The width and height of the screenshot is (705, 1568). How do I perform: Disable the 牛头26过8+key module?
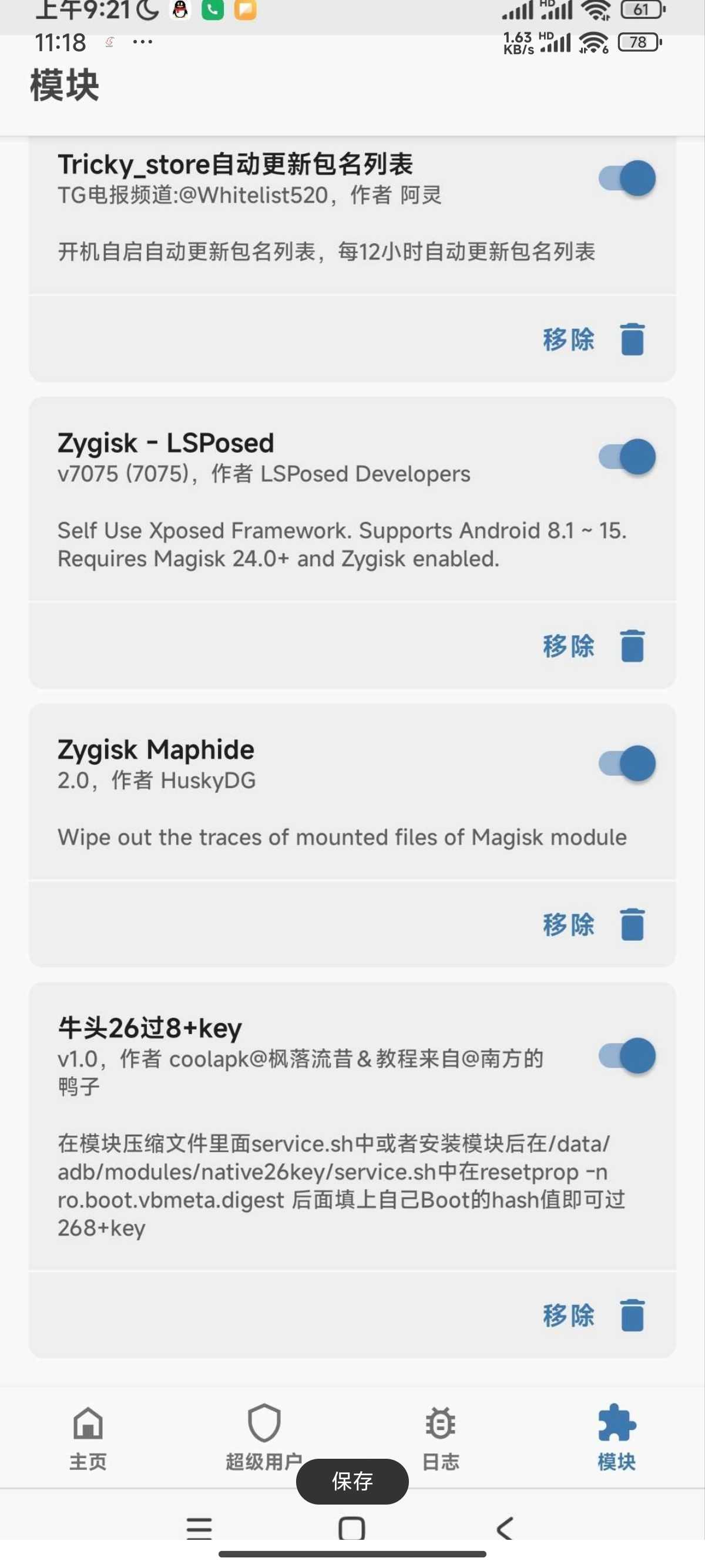[x=626, y=1055]
